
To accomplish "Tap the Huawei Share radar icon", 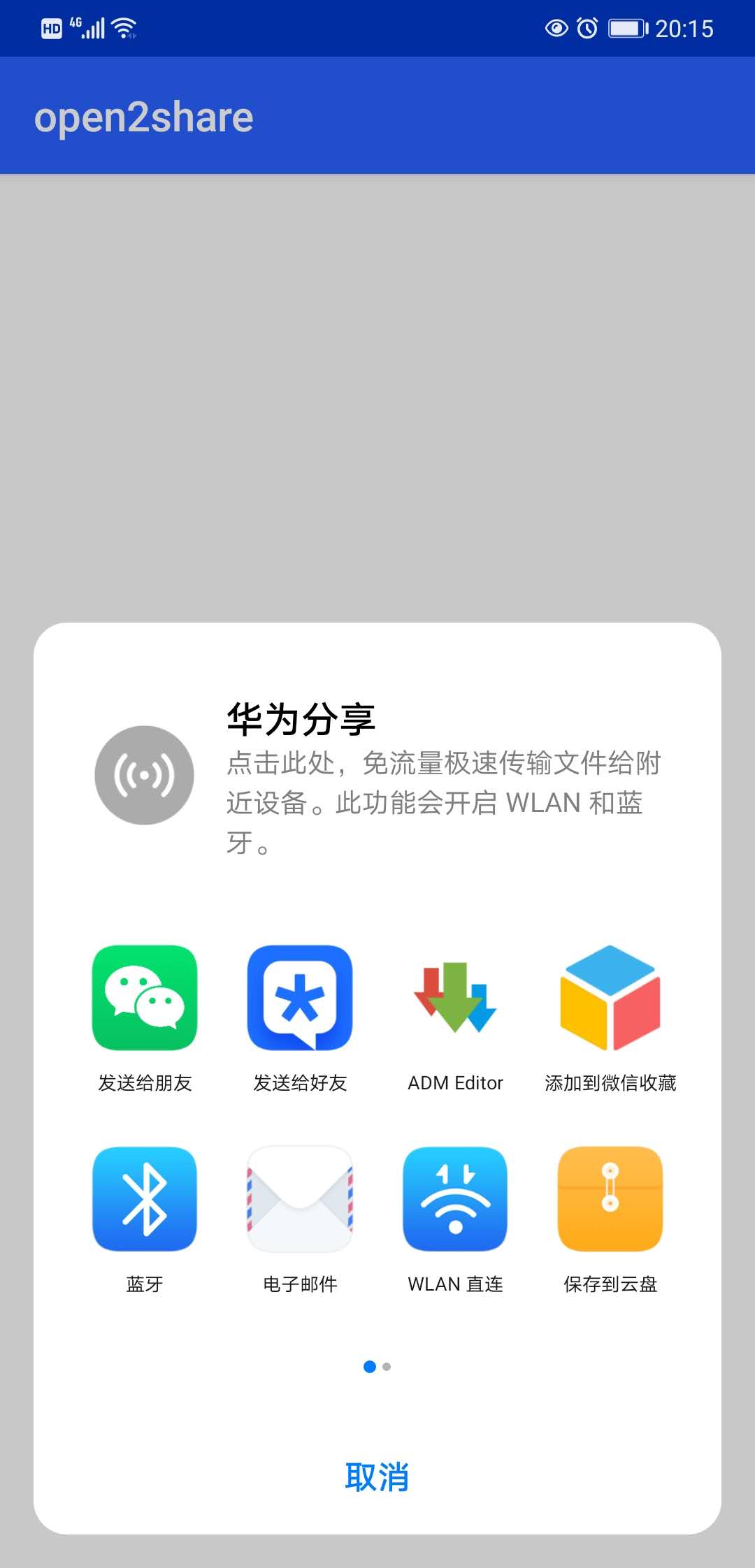I will pyautogui.click(x=143, y=776).
